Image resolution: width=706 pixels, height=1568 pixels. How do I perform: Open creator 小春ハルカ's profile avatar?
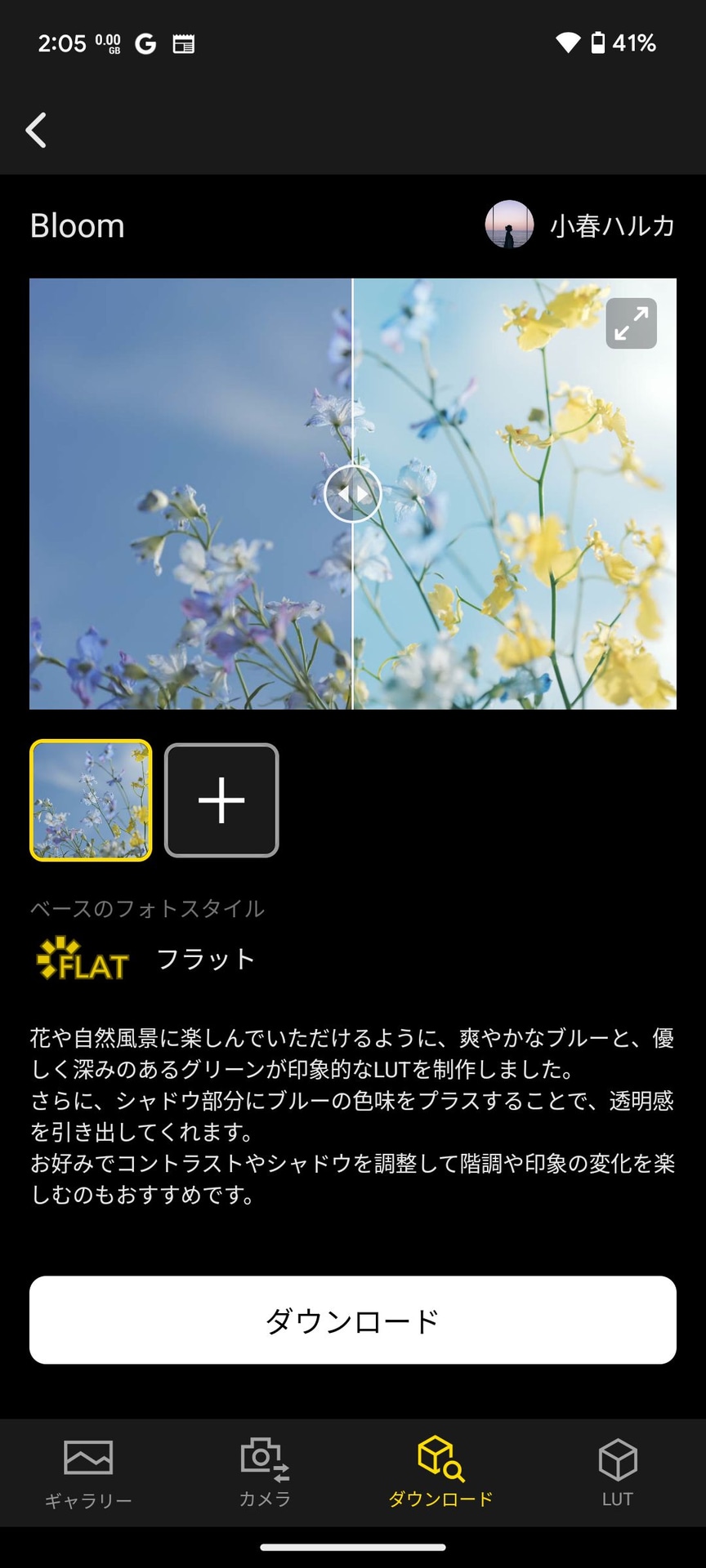[511, 225]
